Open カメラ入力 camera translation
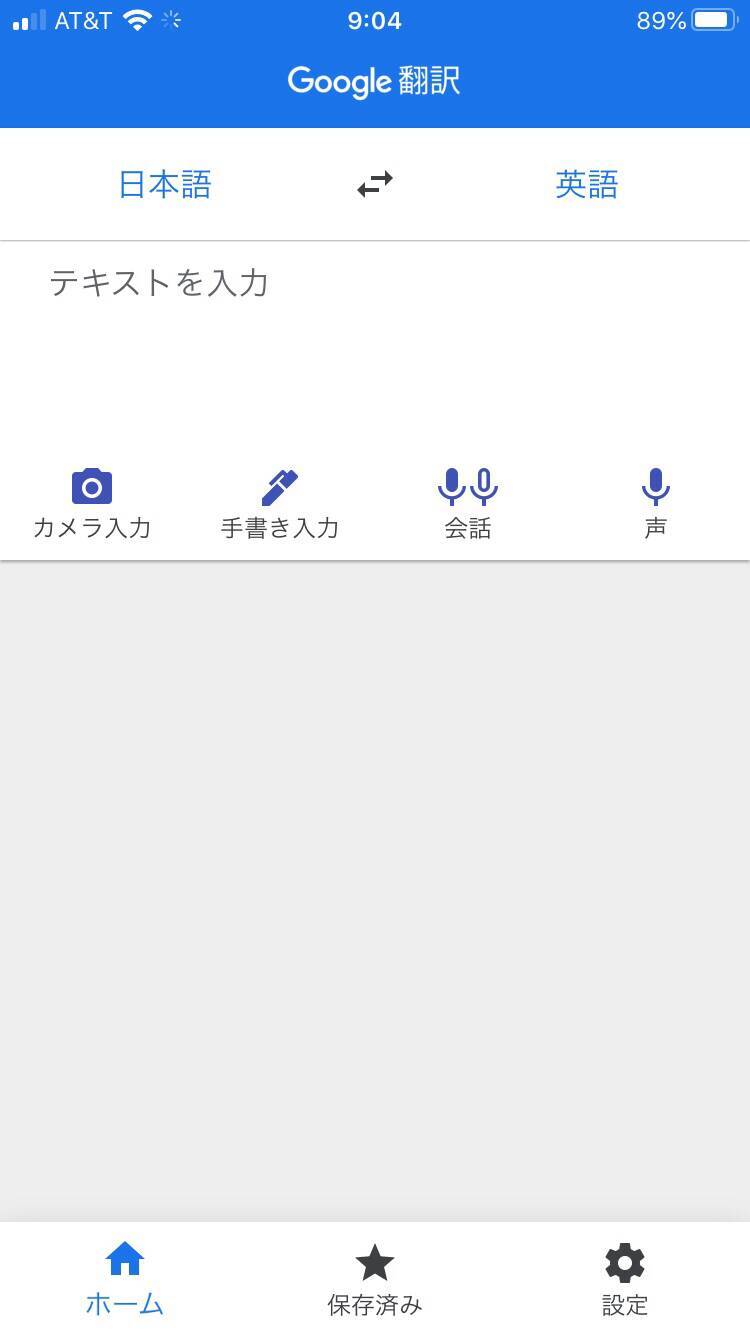 (x=92, y=504)
